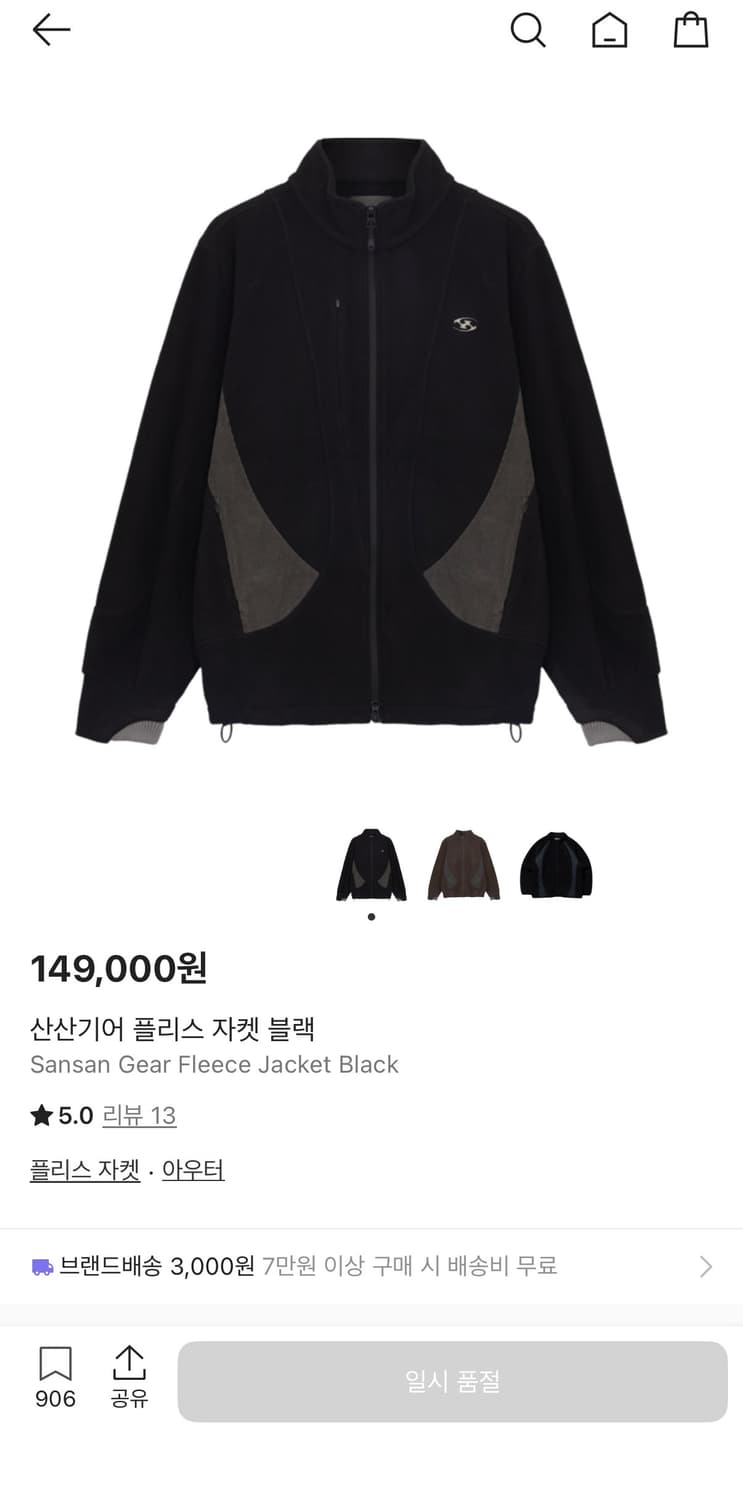
Task: Open shipping fee information chevron
Action: (706, 1266)
